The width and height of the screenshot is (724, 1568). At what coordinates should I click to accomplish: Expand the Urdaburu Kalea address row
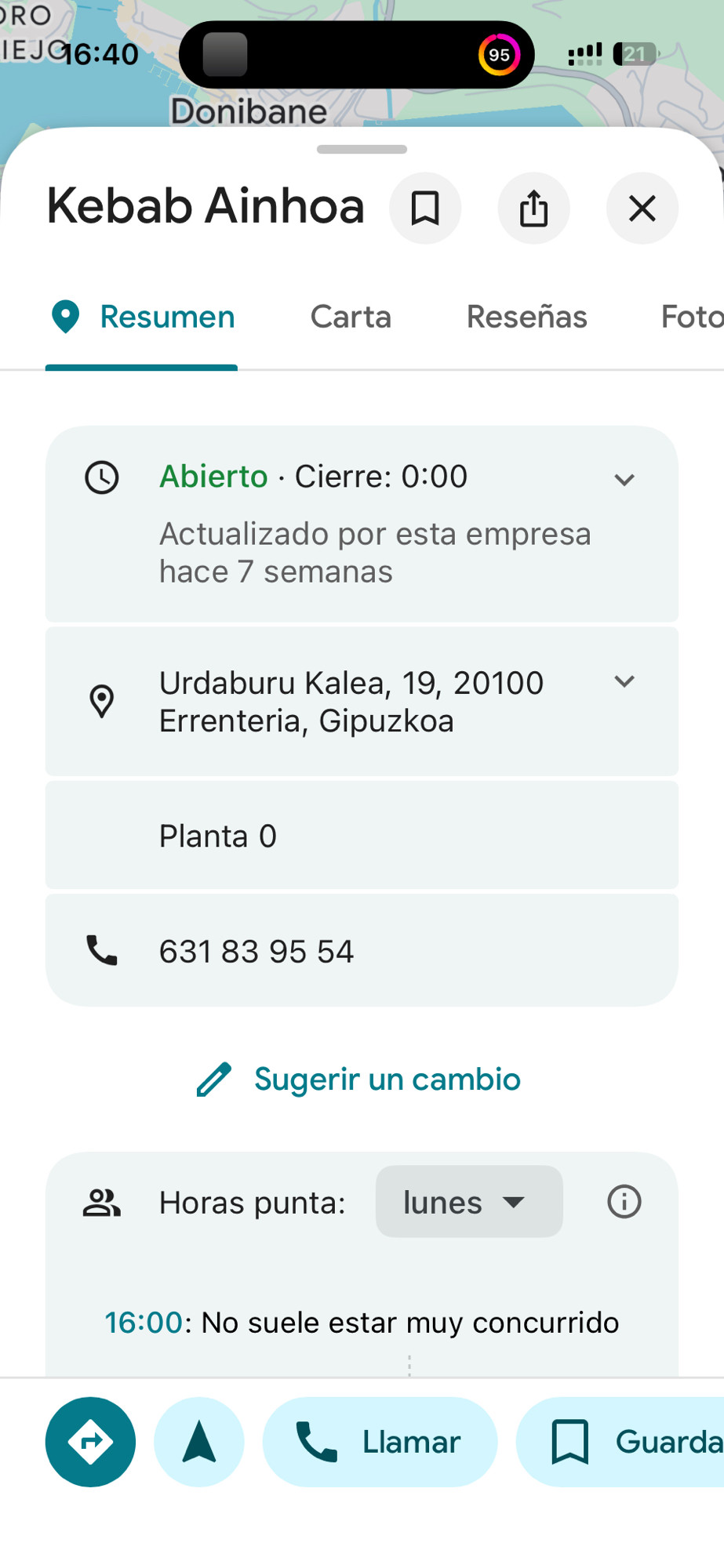click(x=362, y=702)
